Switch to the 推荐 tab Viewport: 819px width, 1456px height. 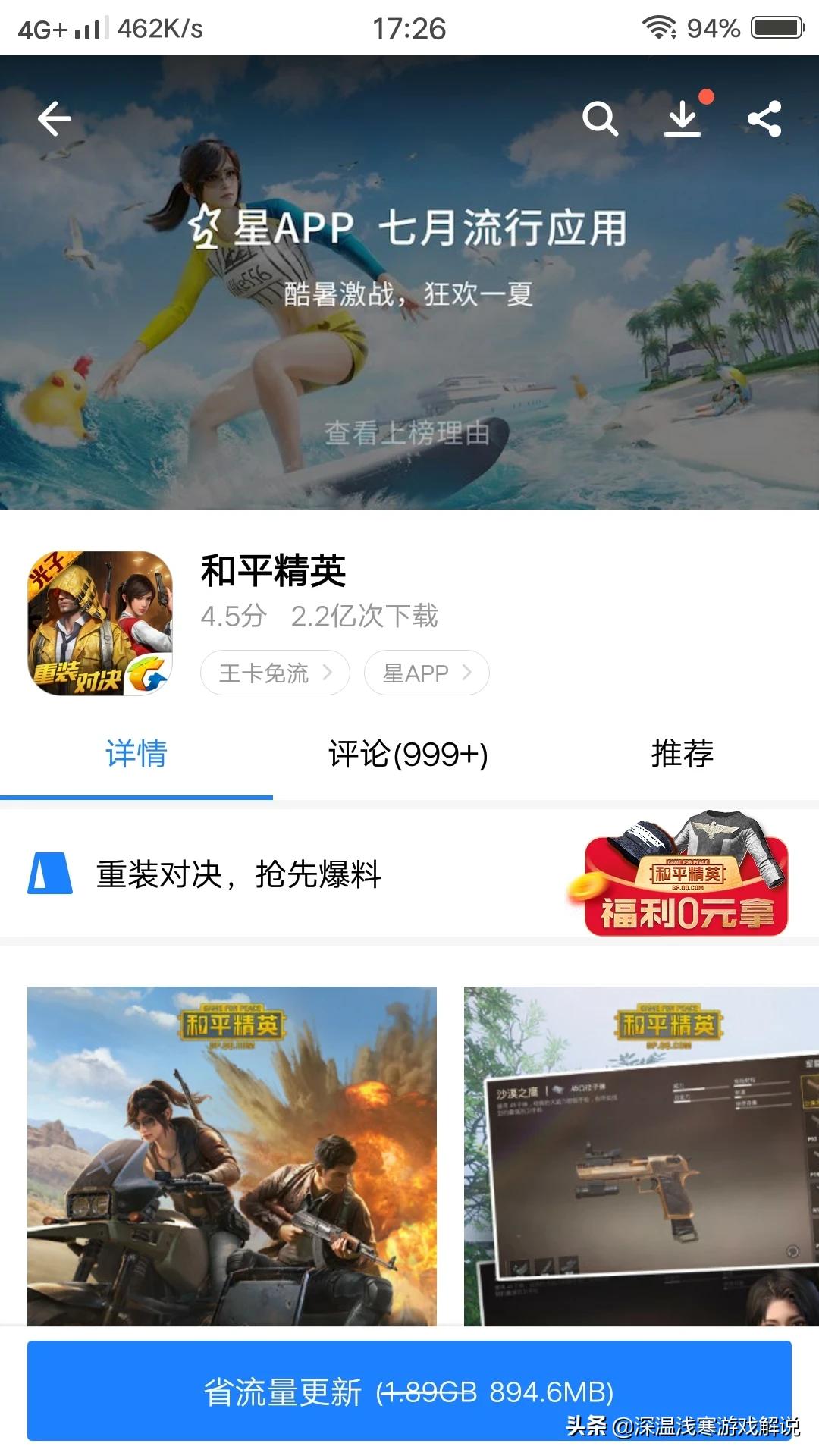point(682,755)
